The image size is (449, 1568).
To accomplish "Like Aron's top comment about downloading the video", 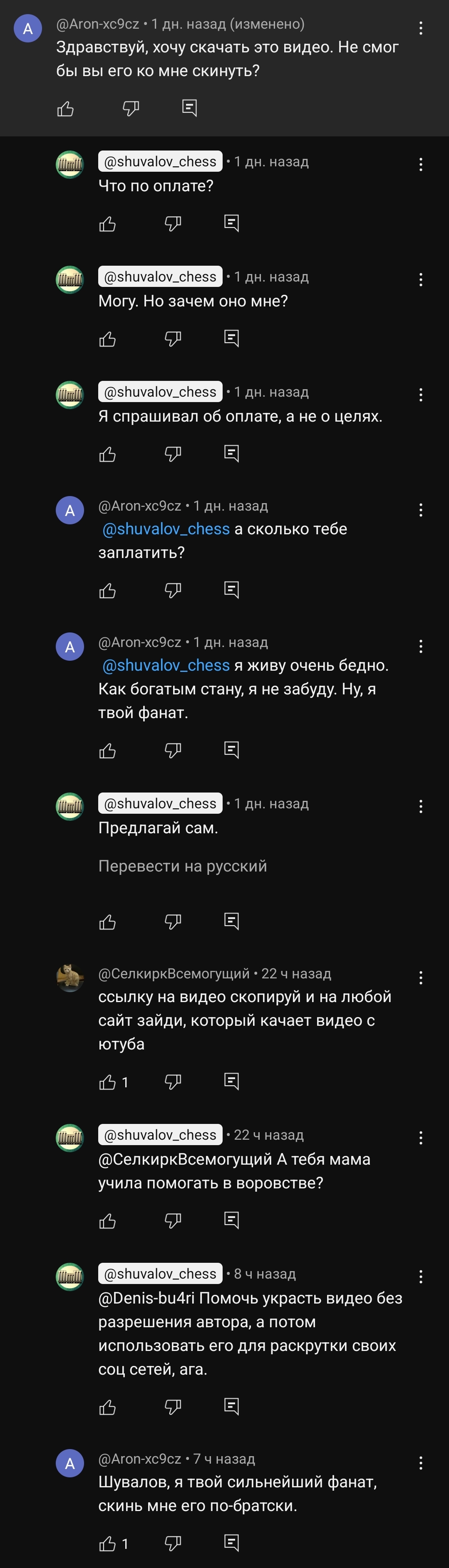I will pos(65,109).
